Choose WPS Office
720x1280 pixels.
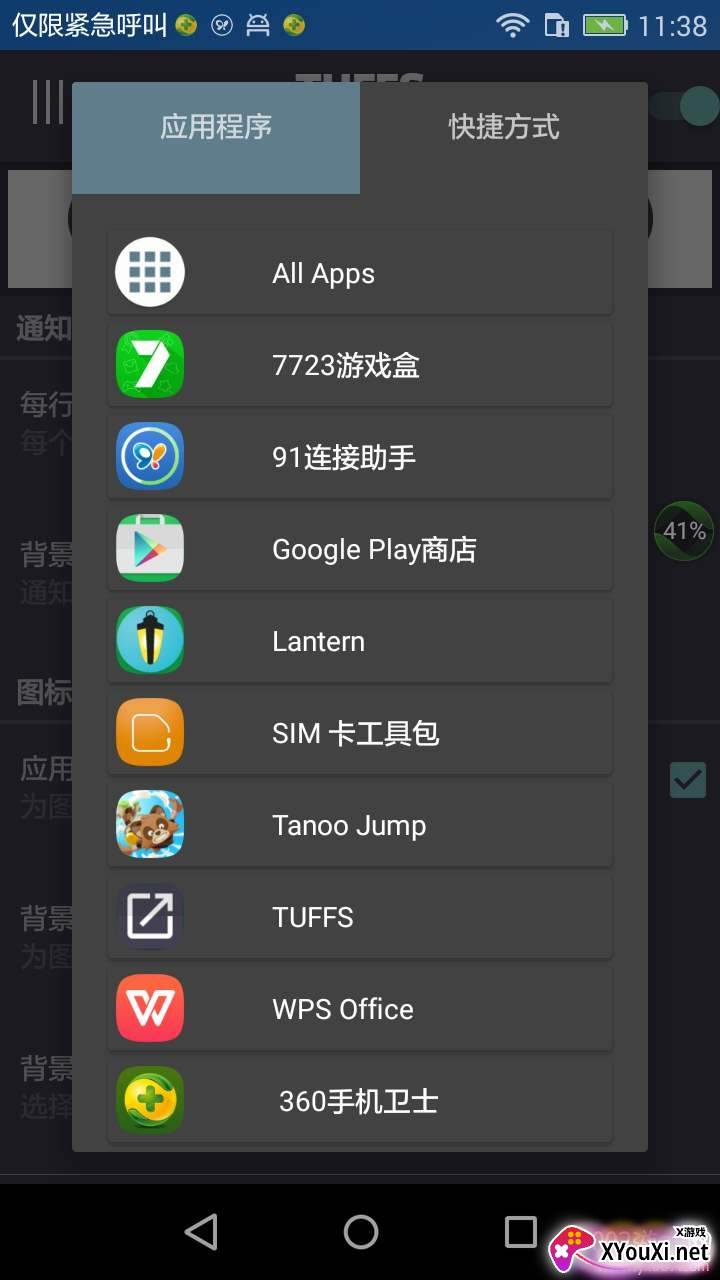pos(360,1009)
